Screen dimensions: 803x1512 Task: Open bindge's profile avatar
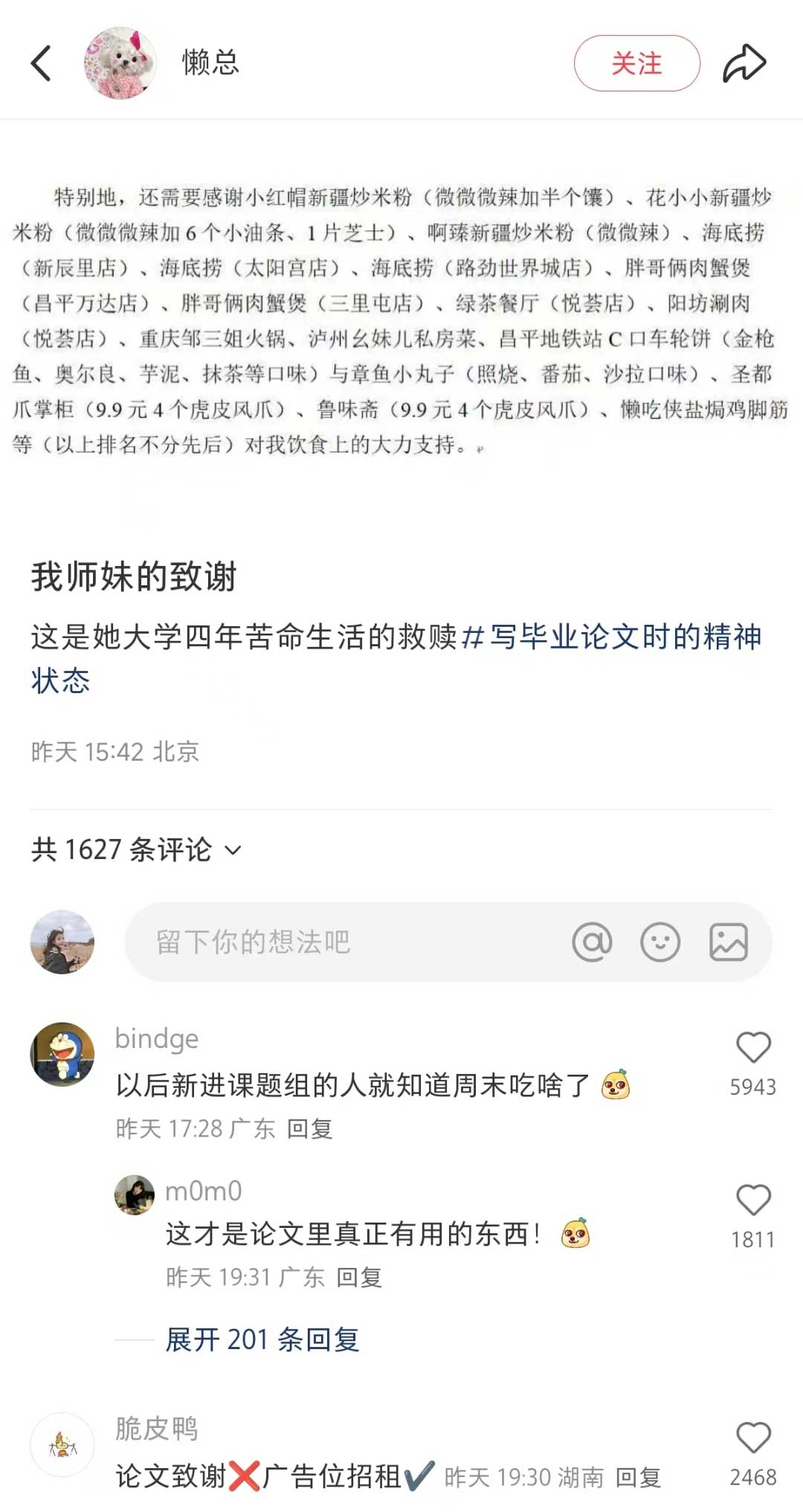pyautogui.click(x=62, y=1054)
